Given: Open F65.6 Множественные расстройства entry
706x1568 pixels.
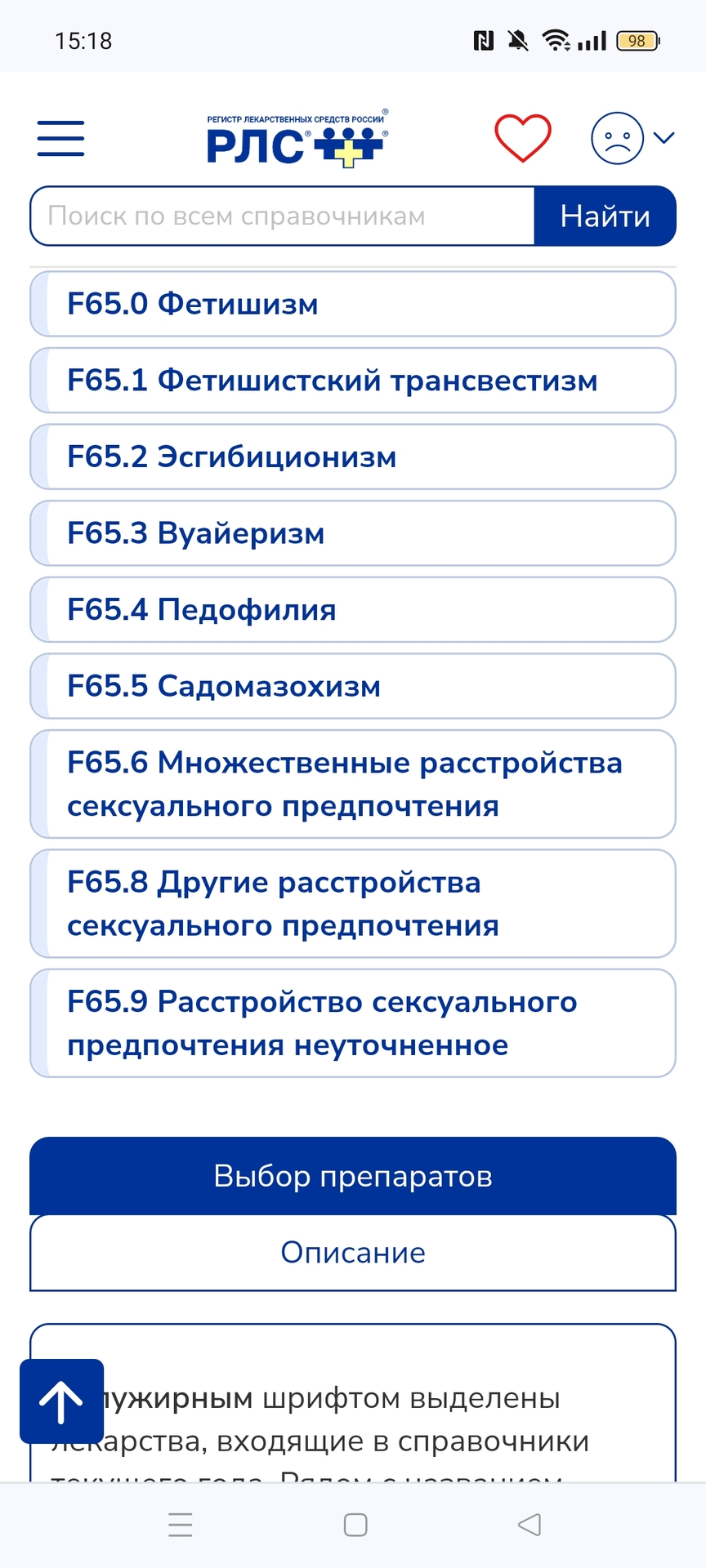Looking at the screenshot, I should pos(353,784).
